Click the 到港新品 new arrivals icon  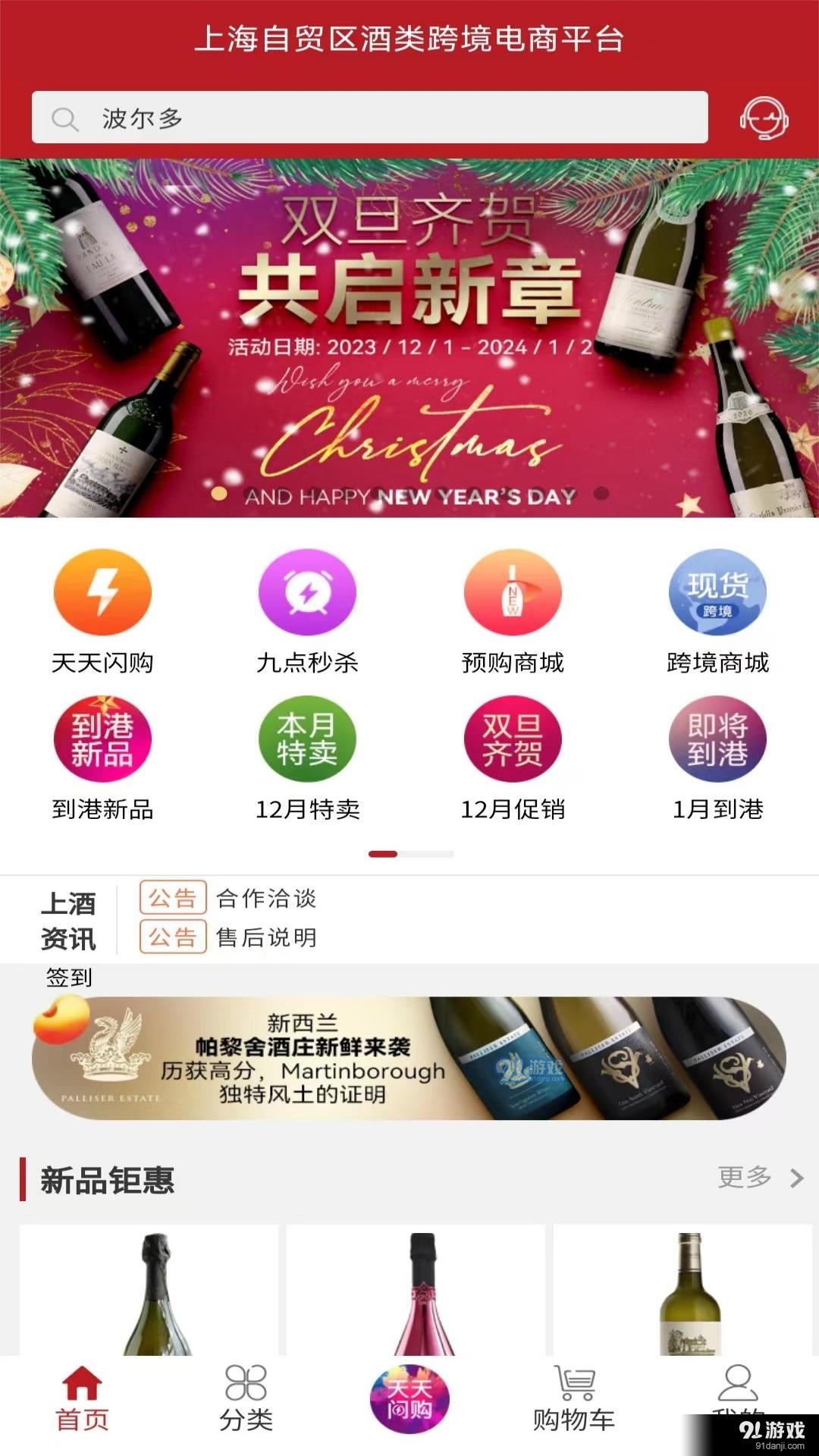tap(103, 739)
